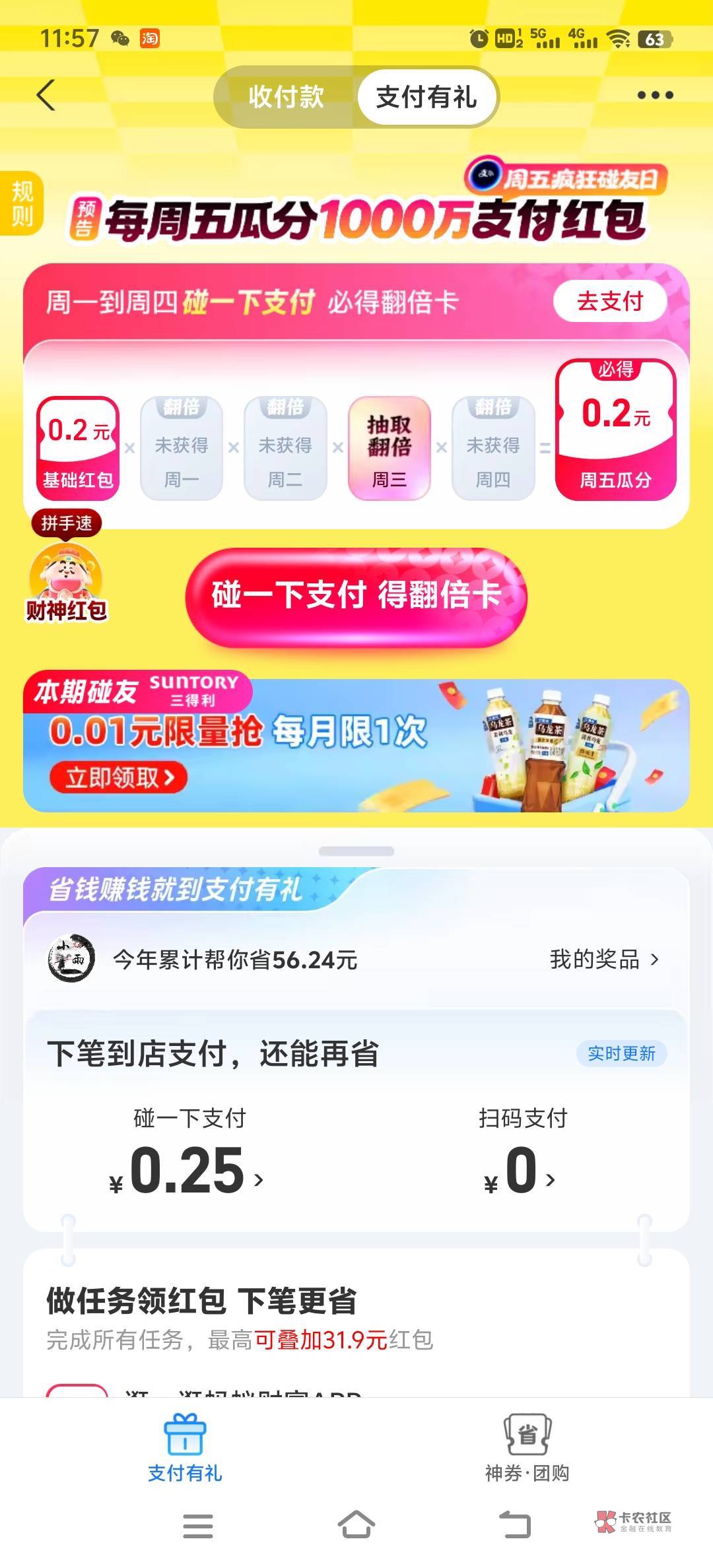
Task: Switch to the 收付款 tab
Action: (x=287, y=97)
